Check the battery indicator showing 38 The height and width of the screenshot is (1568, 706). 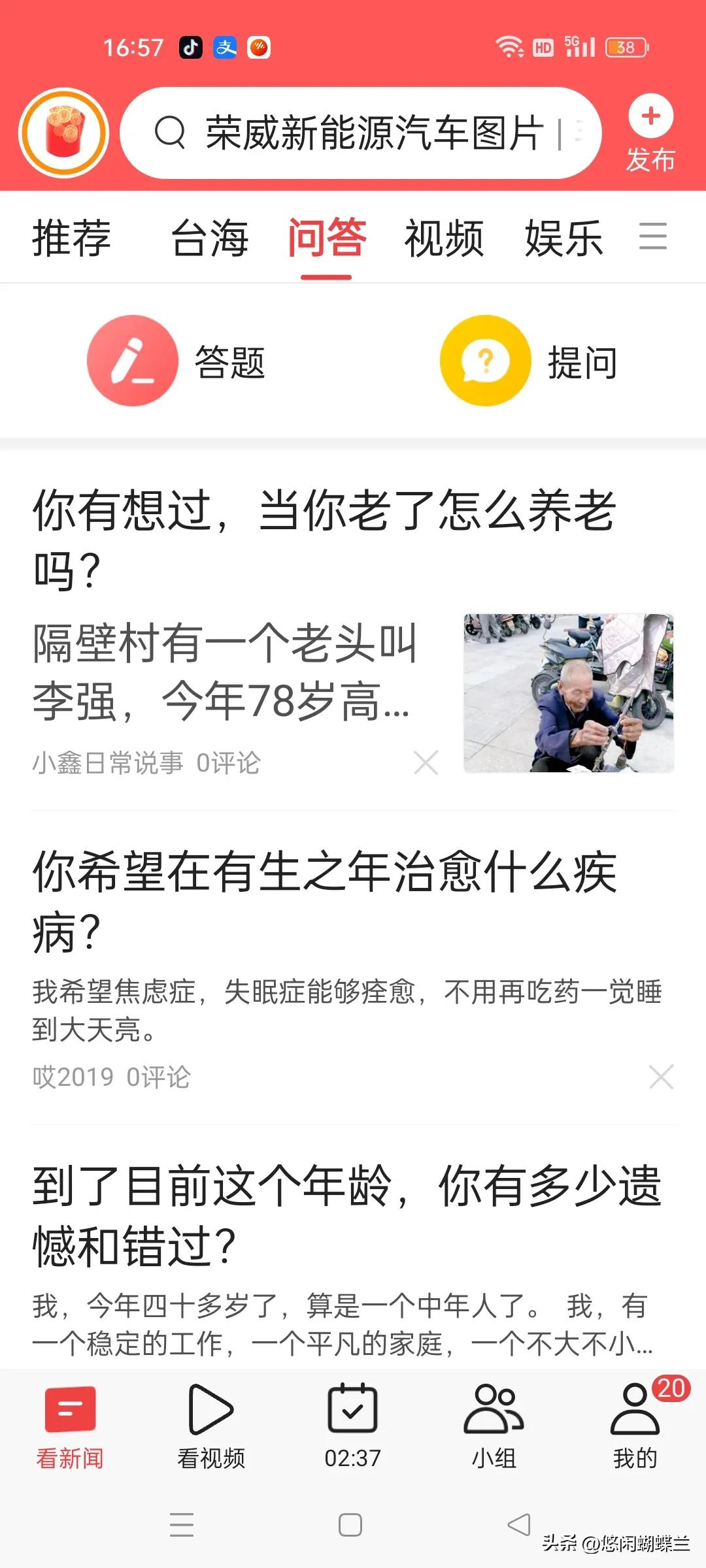tap(624, 46)
